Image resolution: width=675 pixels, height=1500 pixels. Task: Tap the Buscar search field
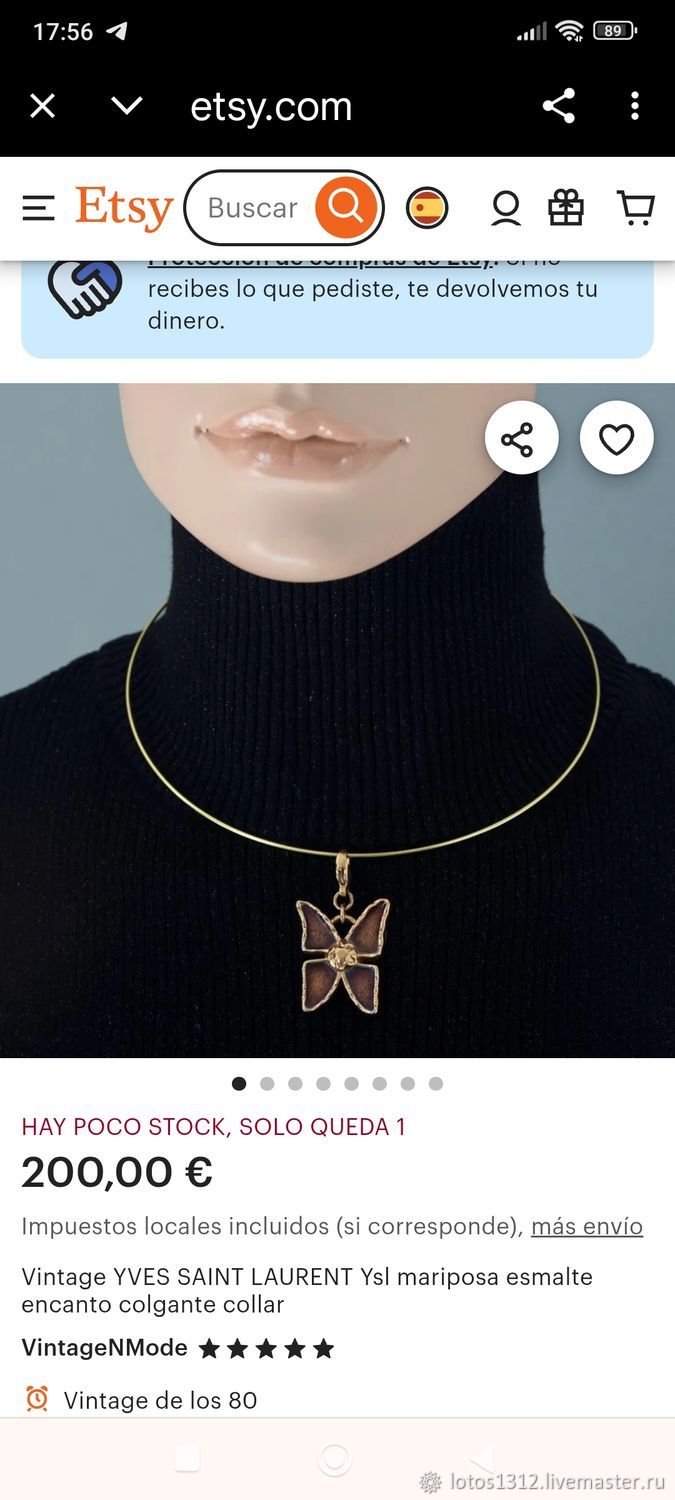click(252, 208)
